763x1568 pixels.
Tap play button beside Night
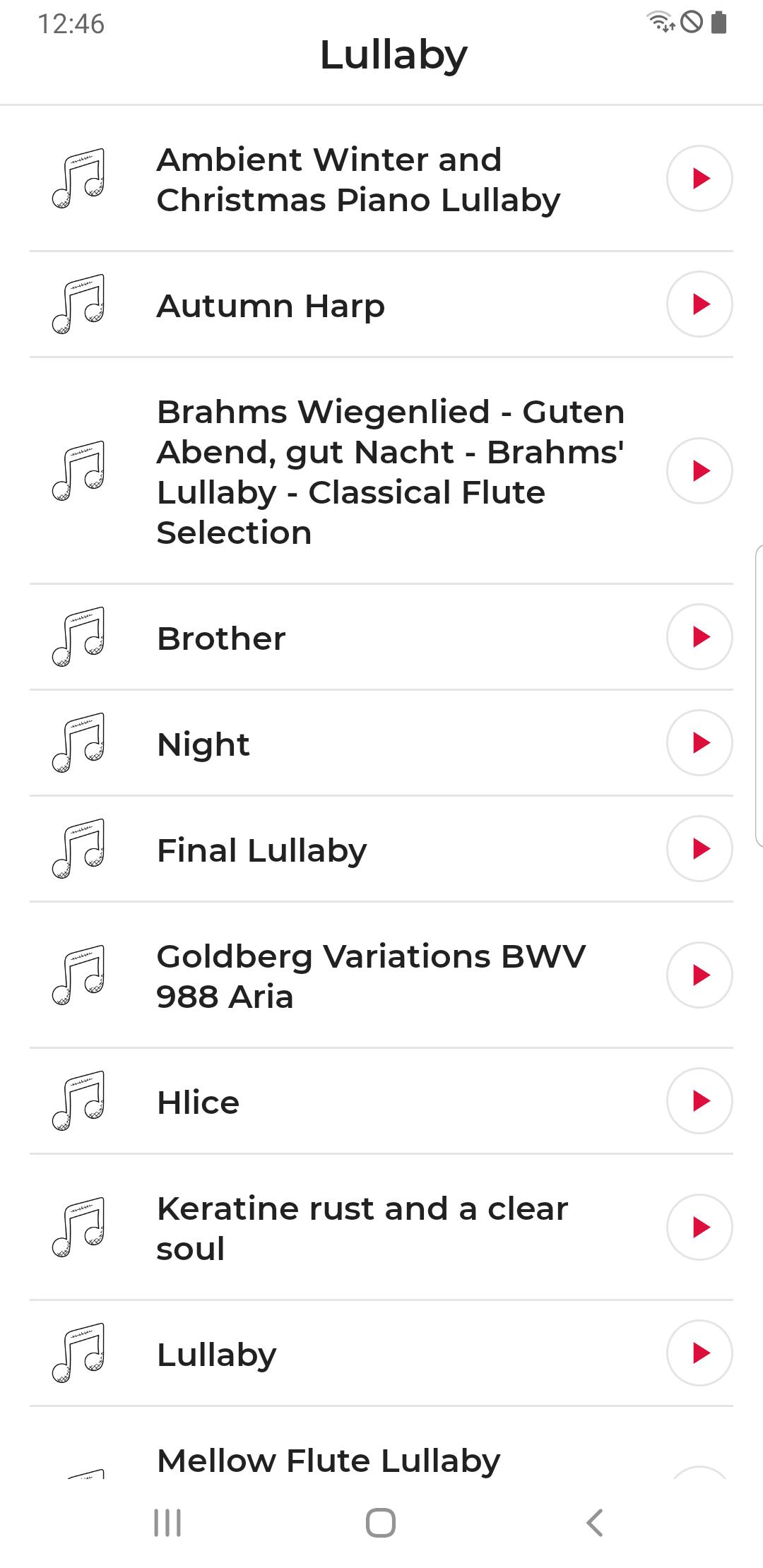699,743
